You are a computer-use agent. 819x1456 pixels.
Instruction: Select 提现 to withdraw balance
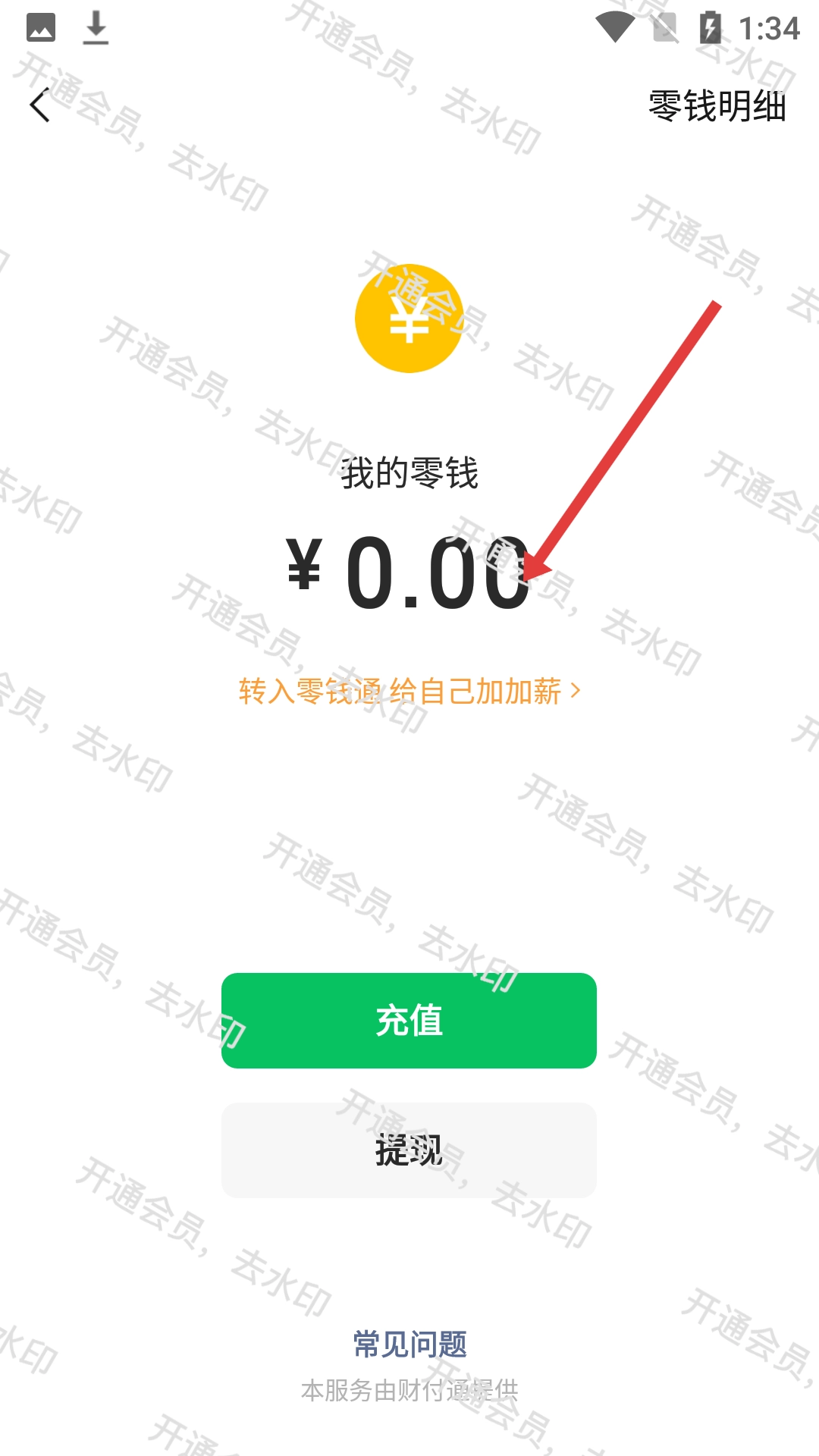(409, 1150)
